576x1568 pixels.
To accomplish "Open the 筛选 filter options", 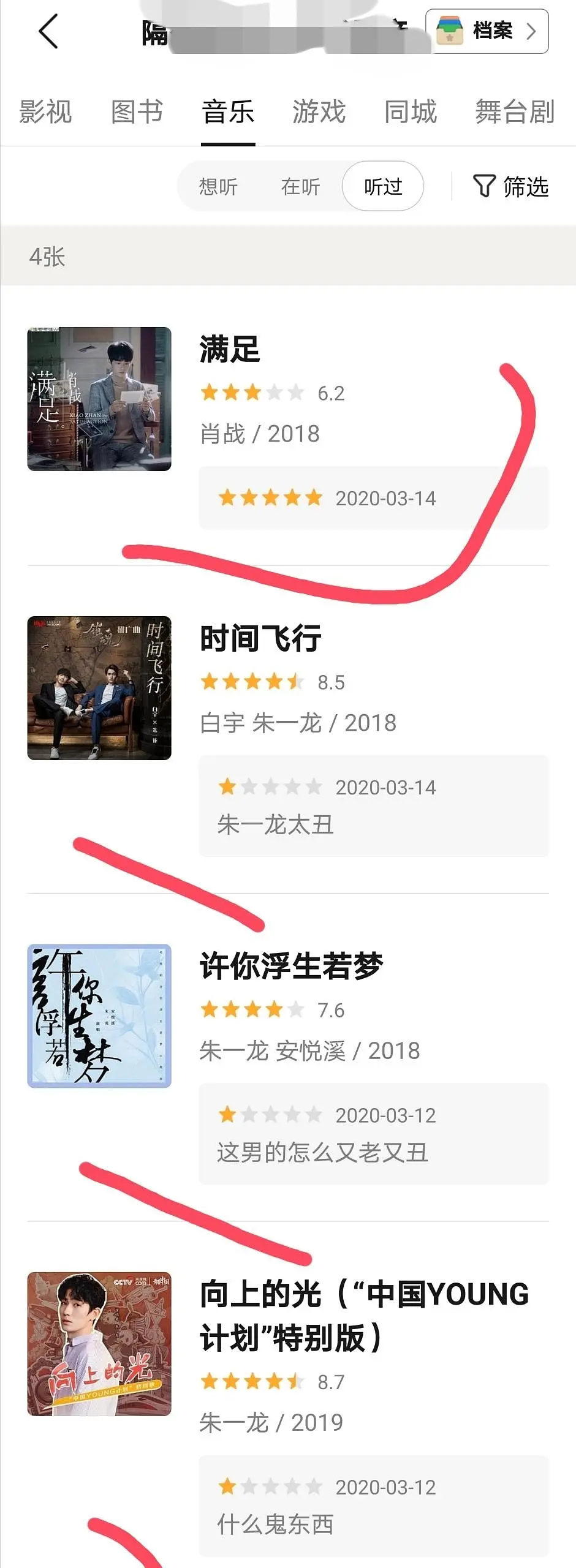I will [x=510, y=186].
